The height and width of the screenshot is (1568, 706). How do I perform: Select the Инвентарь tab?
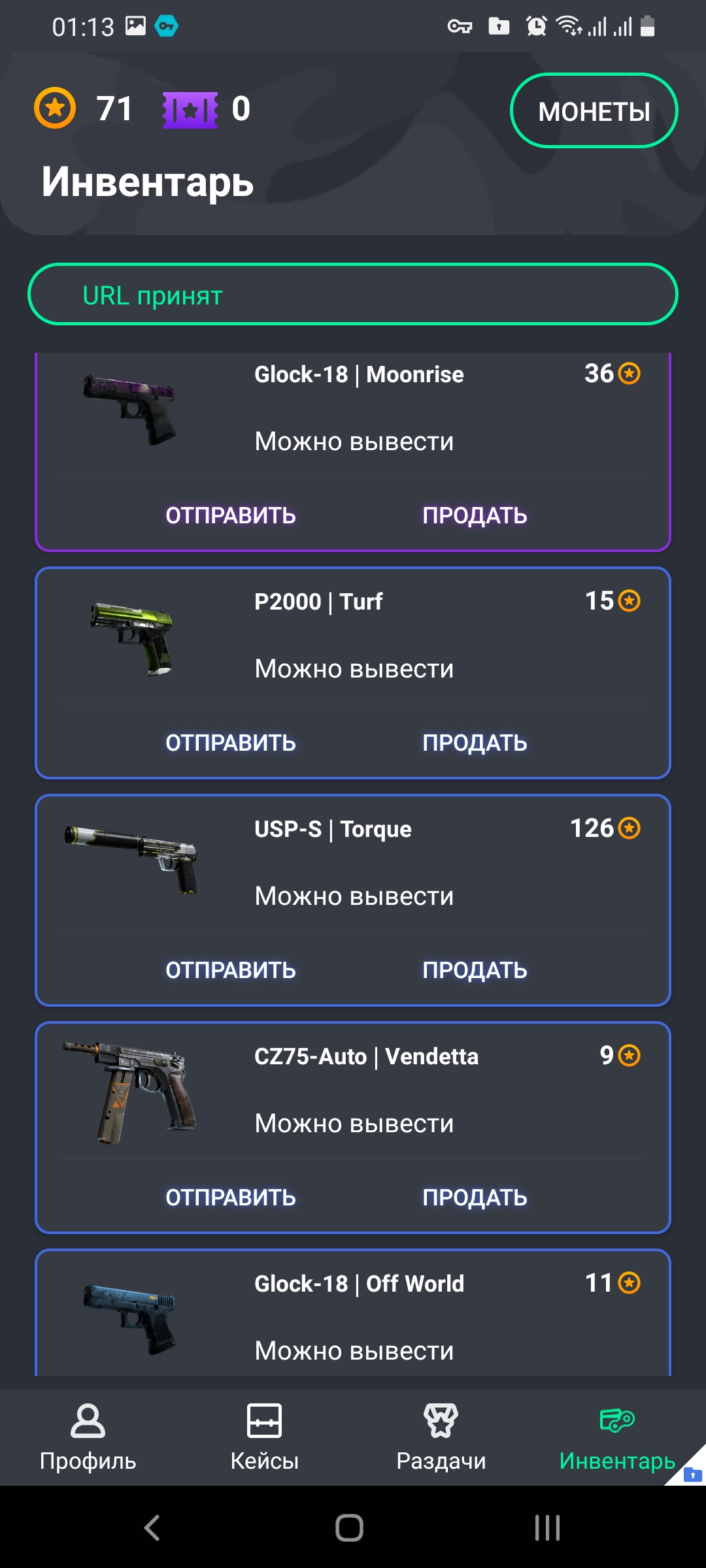pos(617,1437)
